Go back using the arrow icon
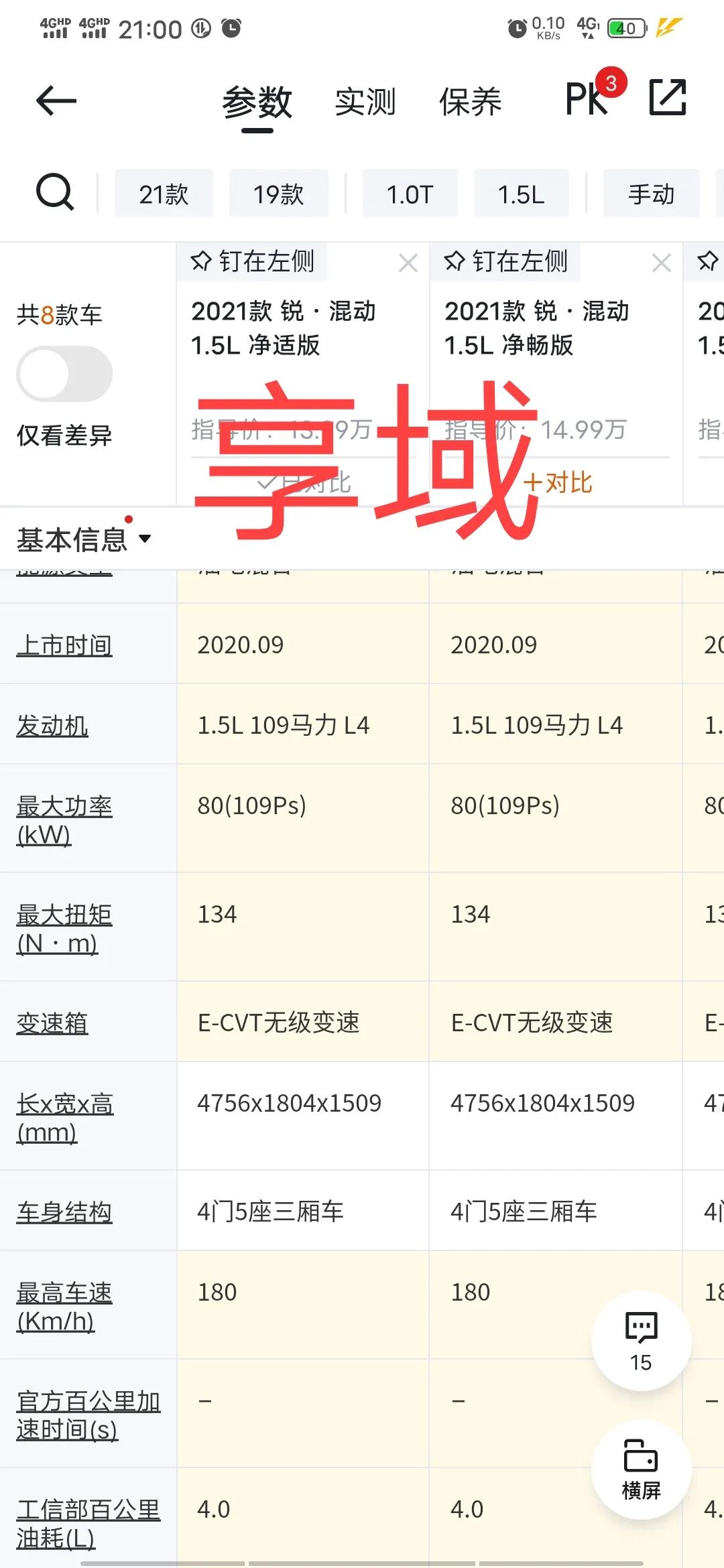 point(55,99)
